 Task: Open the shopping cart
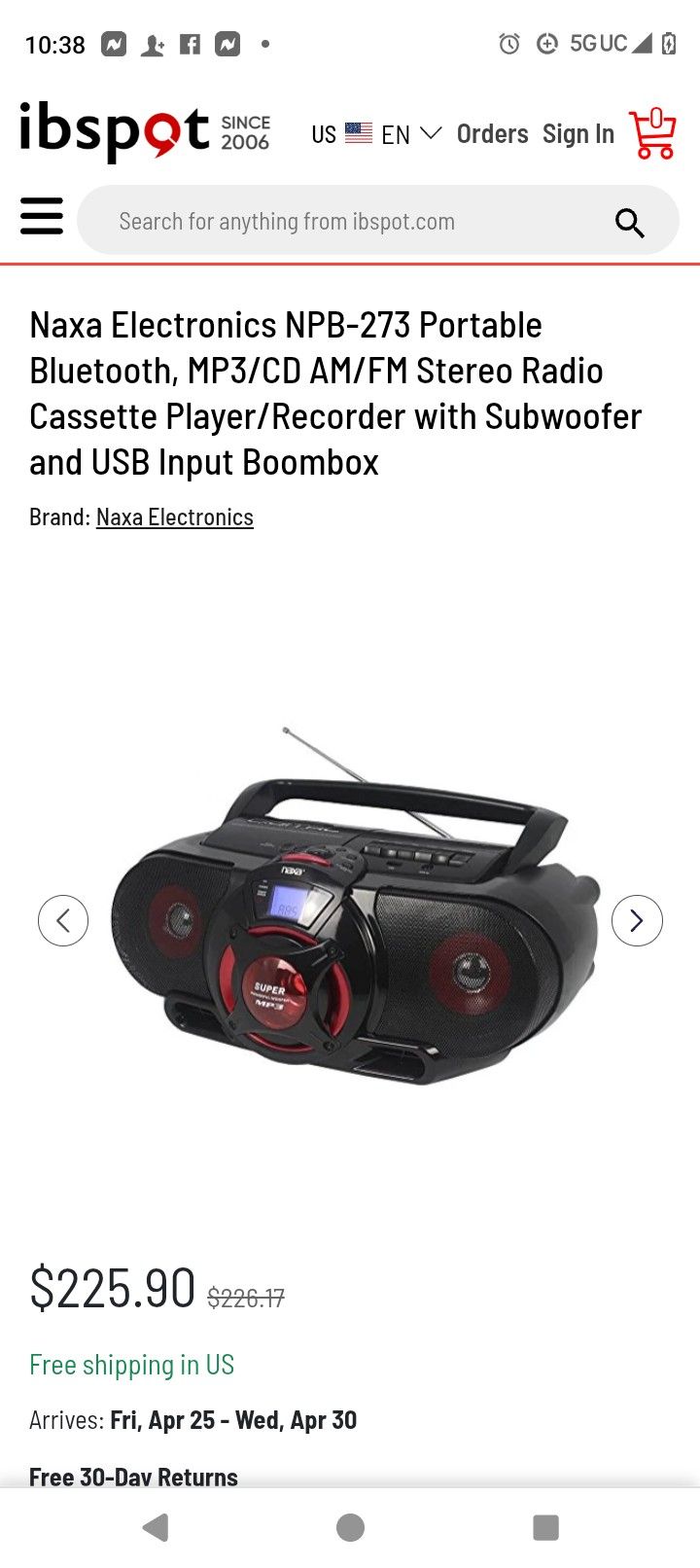coord(653,133)
